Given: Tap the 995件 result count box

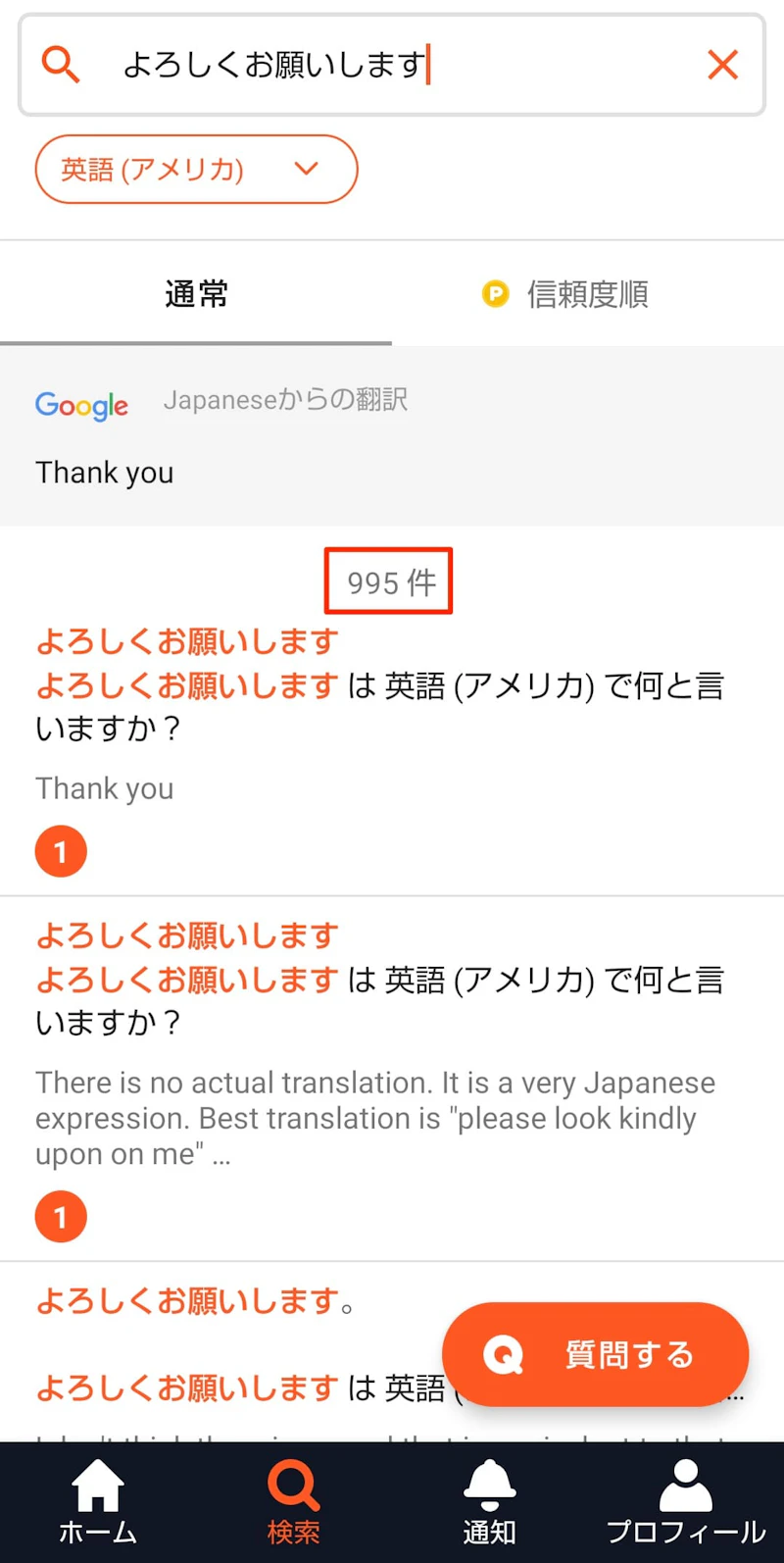Looking at the screenshot, I should click(388, 580).
